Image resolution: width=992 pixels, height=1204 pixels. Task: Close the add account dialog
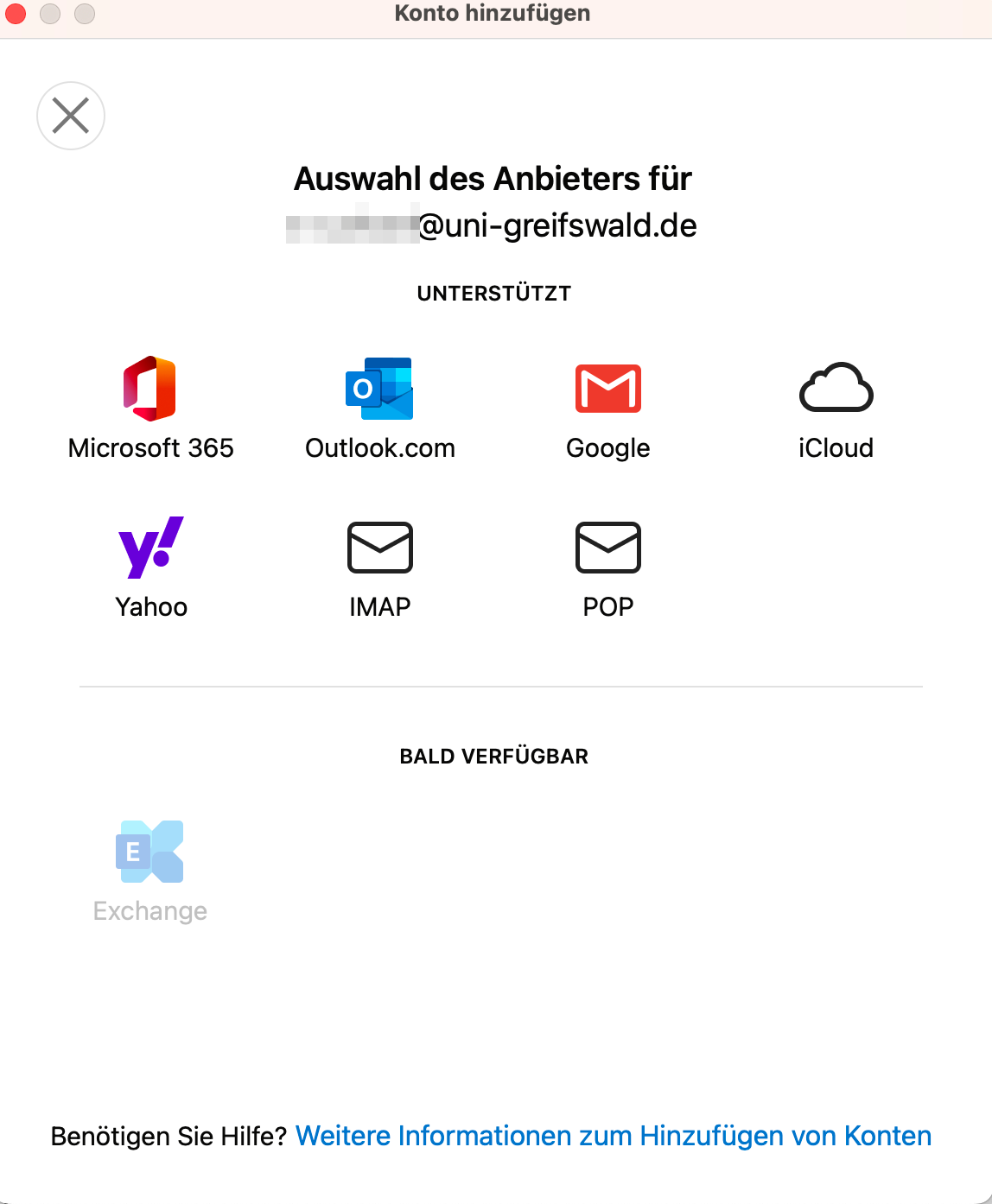coord(71,116)
